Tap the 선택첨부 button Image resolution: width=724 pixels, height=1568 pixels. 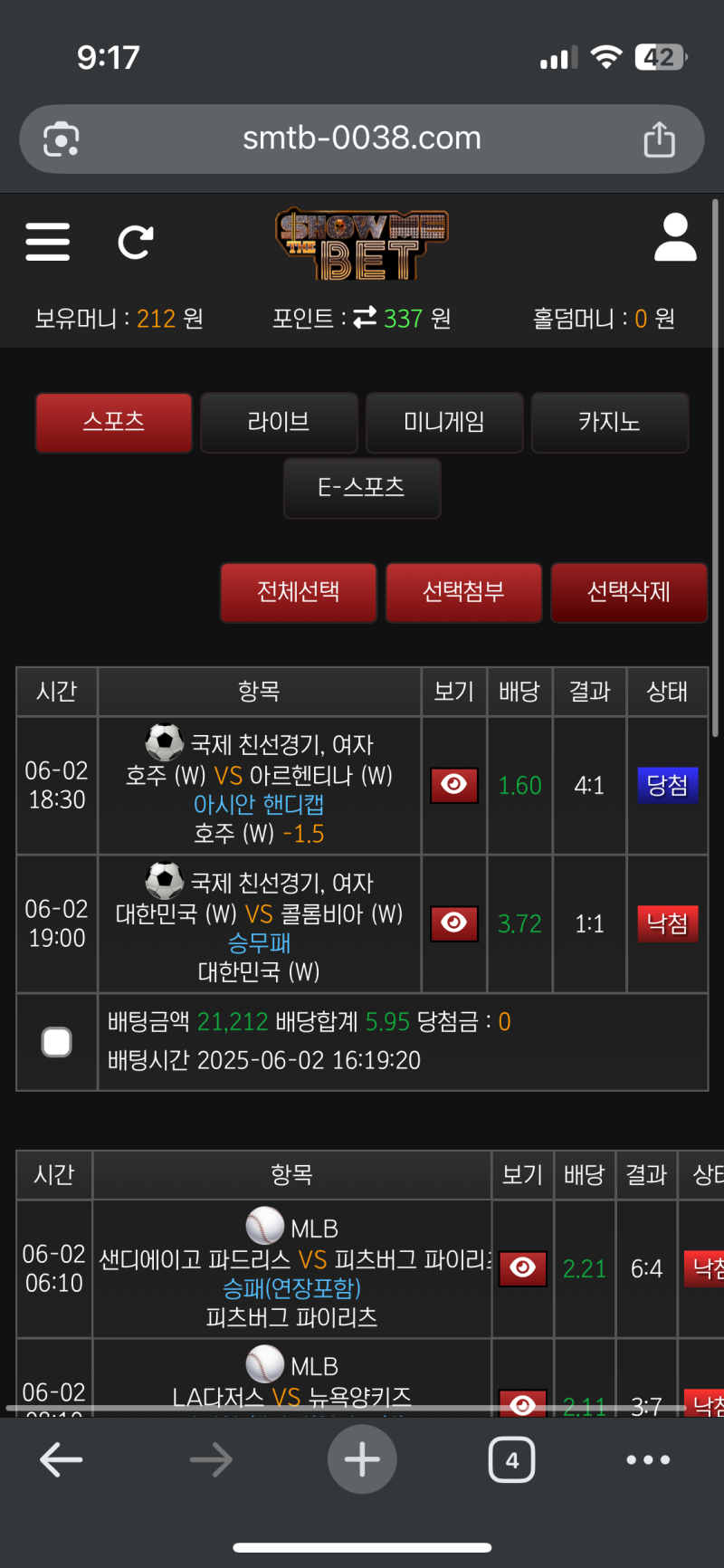[x=463, y=592]
